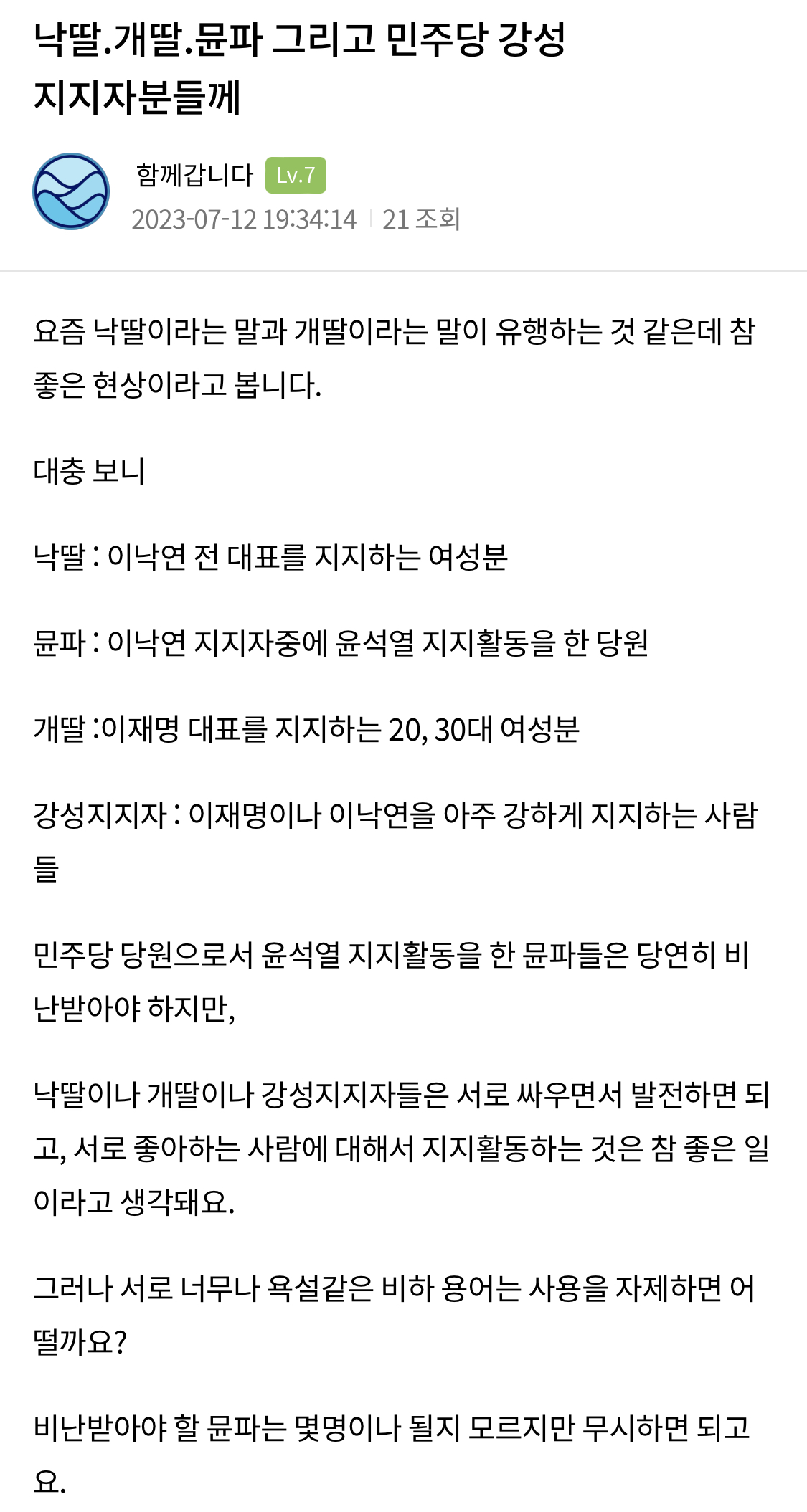Open the profile picture of author 함께갑니다

[71, 191]
